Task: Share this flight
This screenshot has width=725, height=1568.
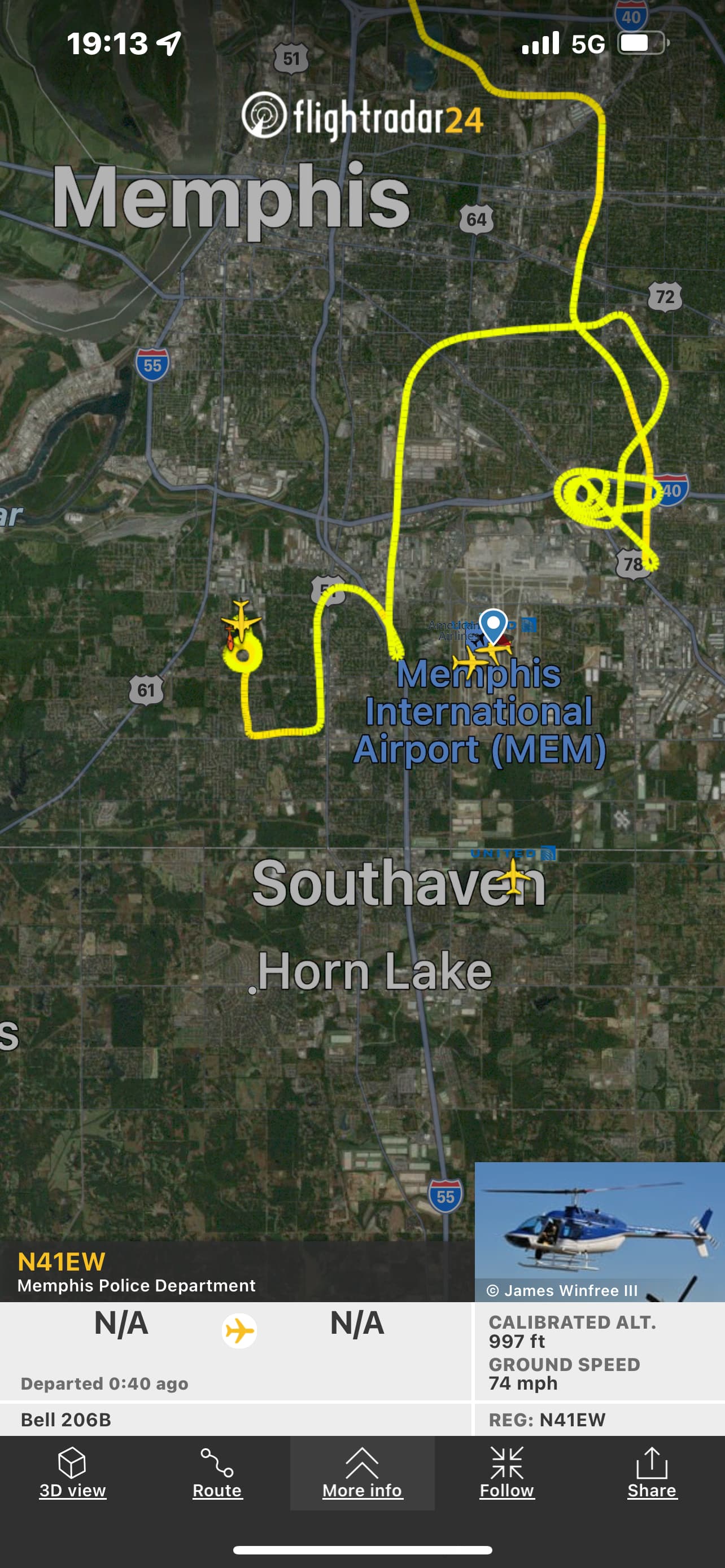Action: pos(652,1472)
